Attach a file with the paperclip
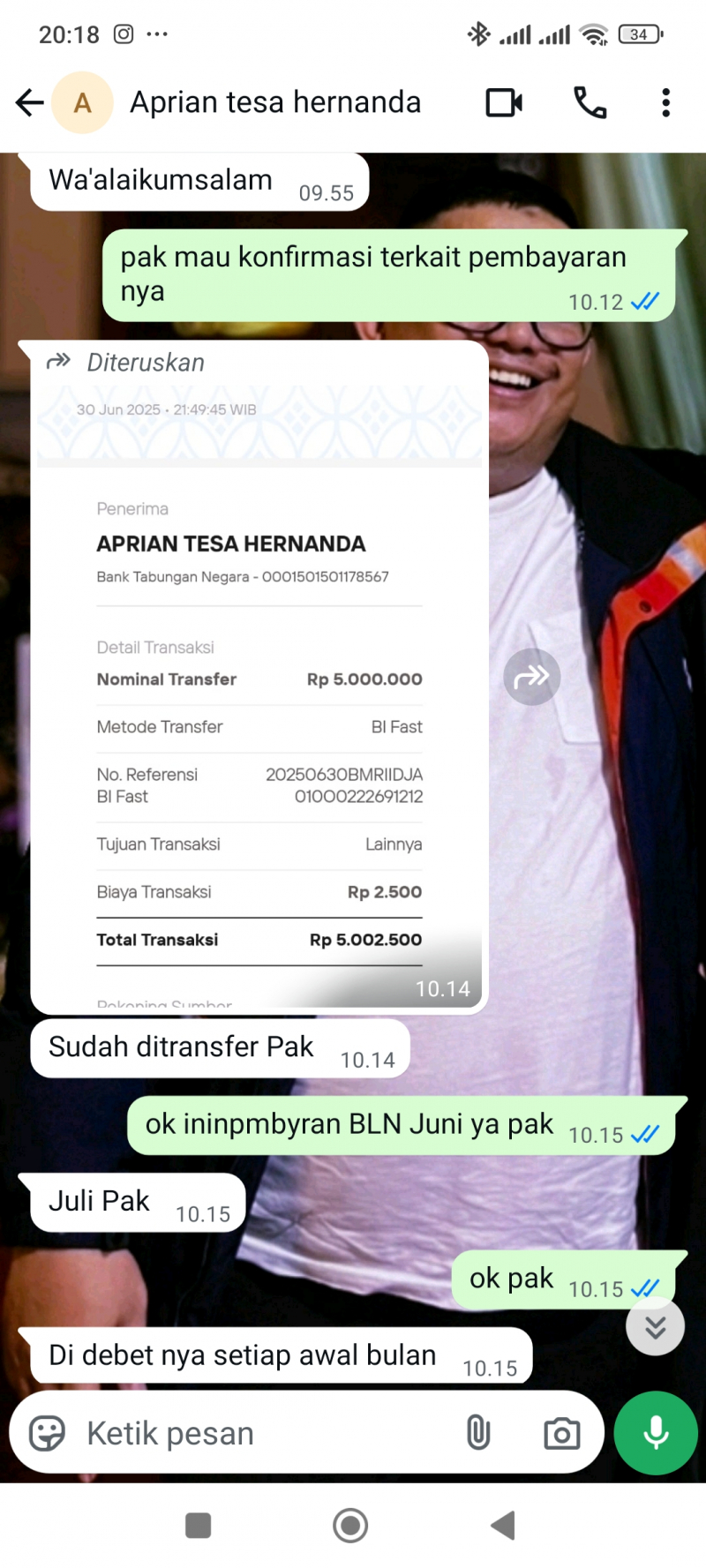 click(x=477, y=1433)
